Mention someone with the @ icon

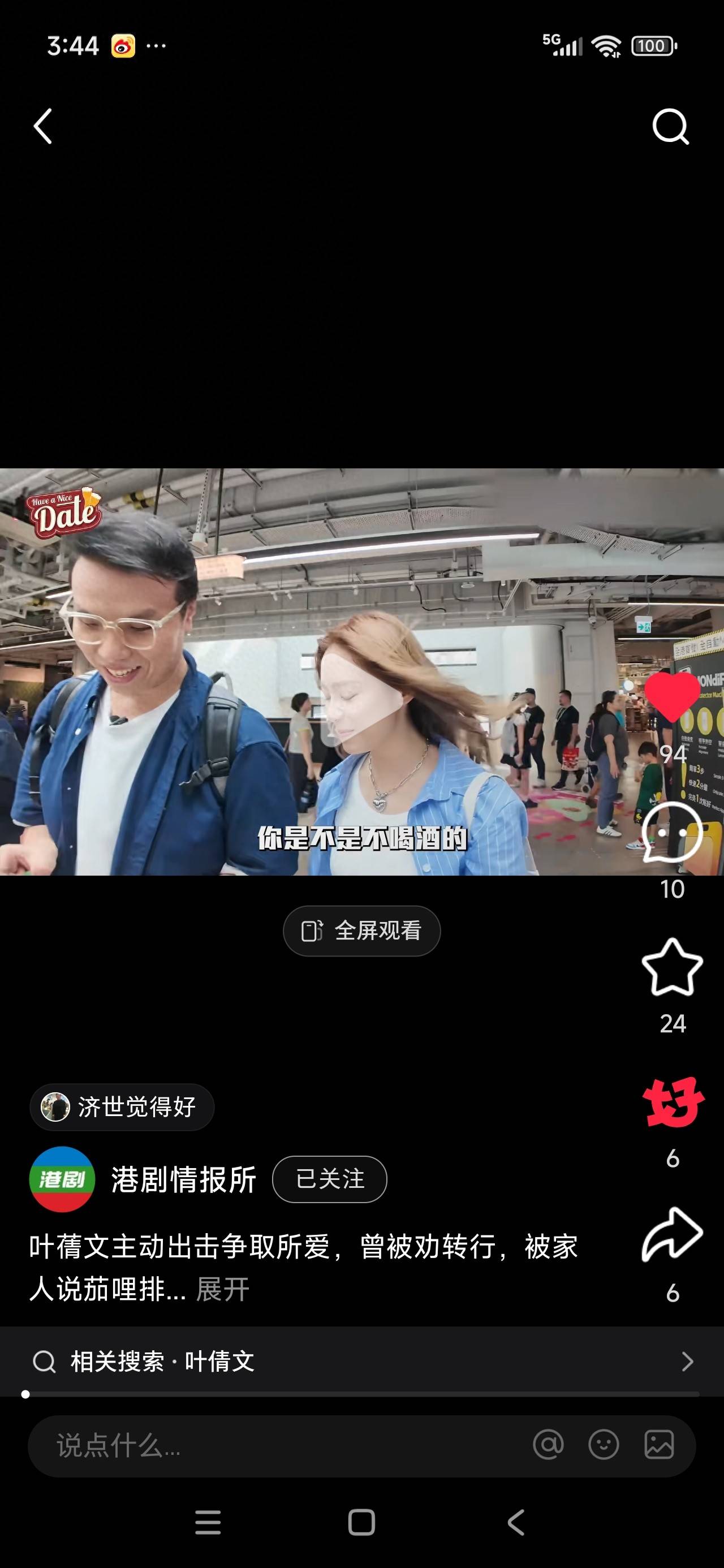(548, 1445)
